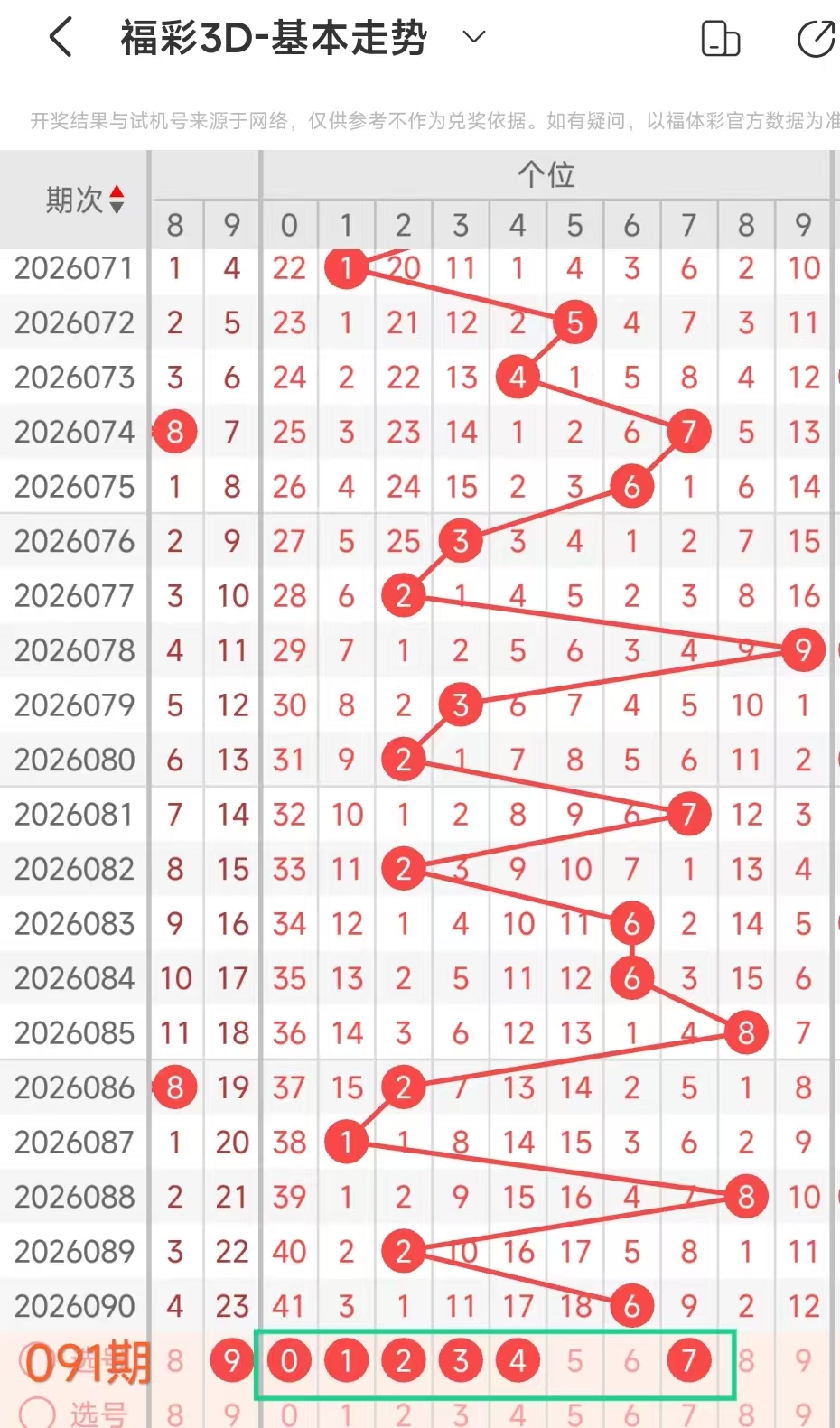Image resolution: width=840 pixels, height=1428 pixels.
Task: Pick number 6 in the 091期 个位 row
Action: click(631, 1360)
